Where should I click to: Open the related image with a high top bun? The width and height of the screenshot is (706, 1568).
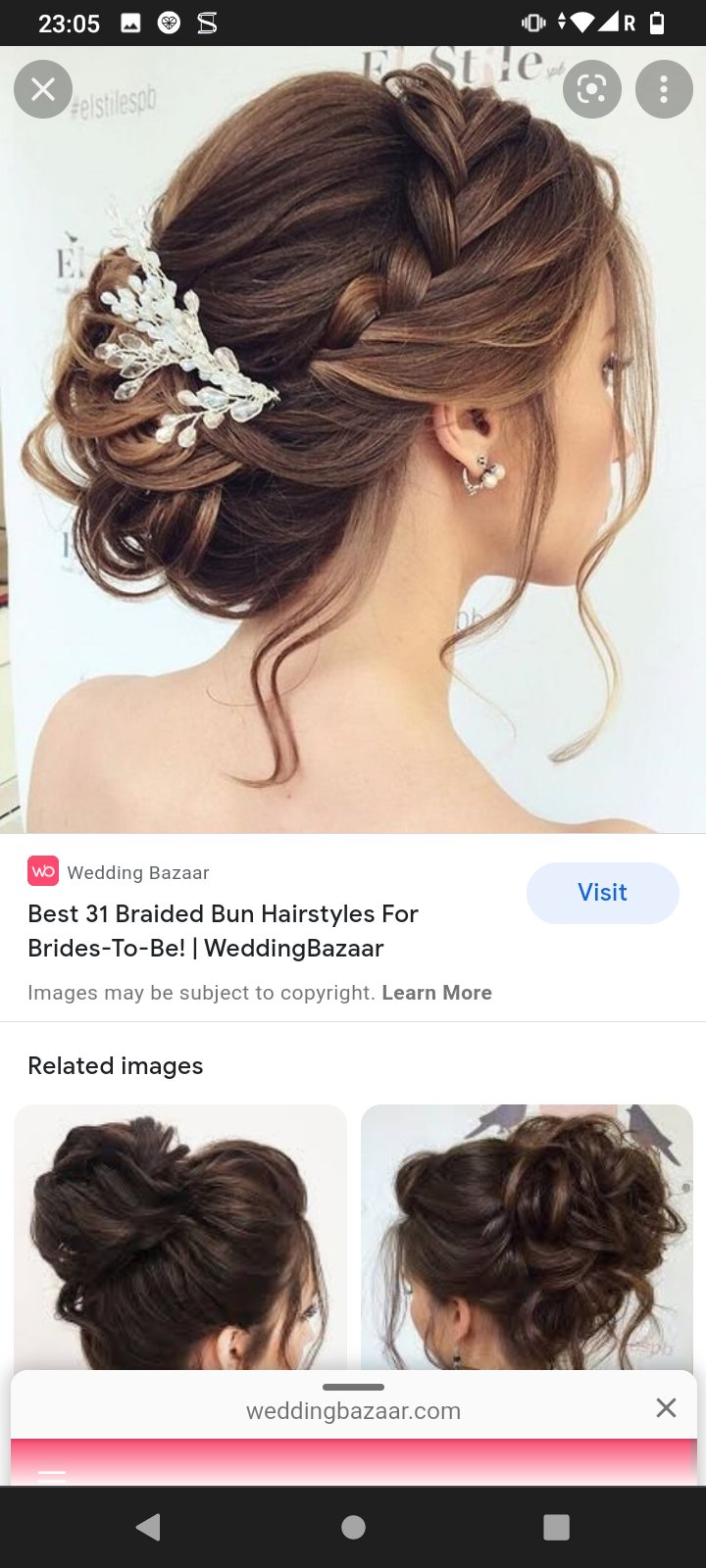coord(180,1235)
